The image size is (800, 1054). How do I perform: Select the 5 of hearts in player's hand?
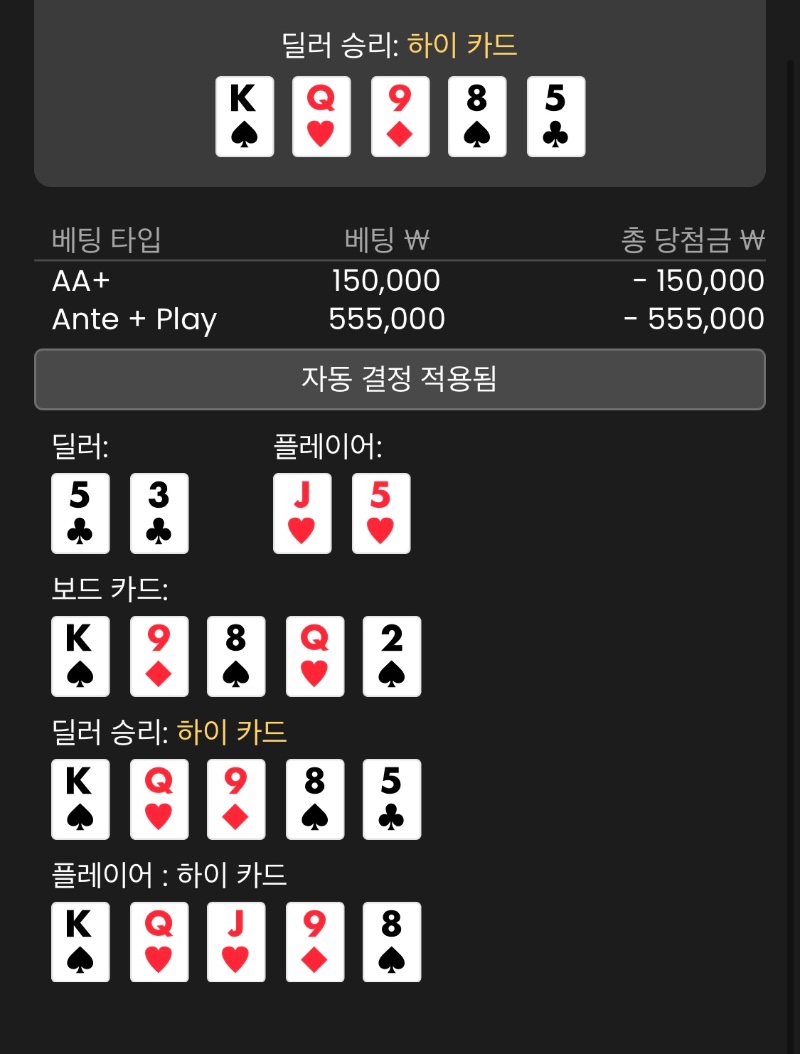(x=380, y=513)
